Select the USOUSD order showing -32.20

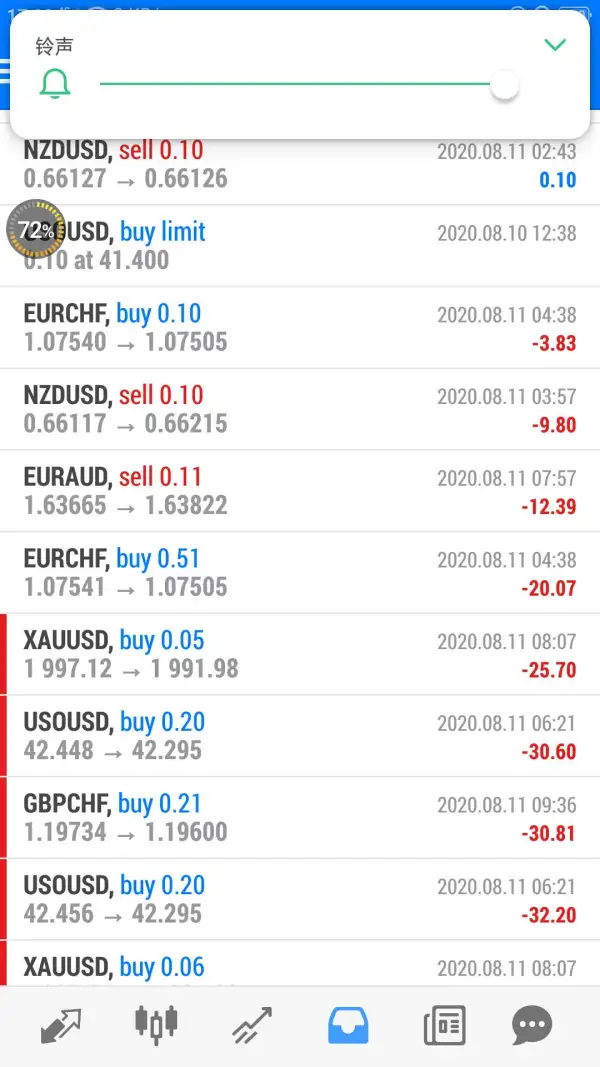[300, 900]
